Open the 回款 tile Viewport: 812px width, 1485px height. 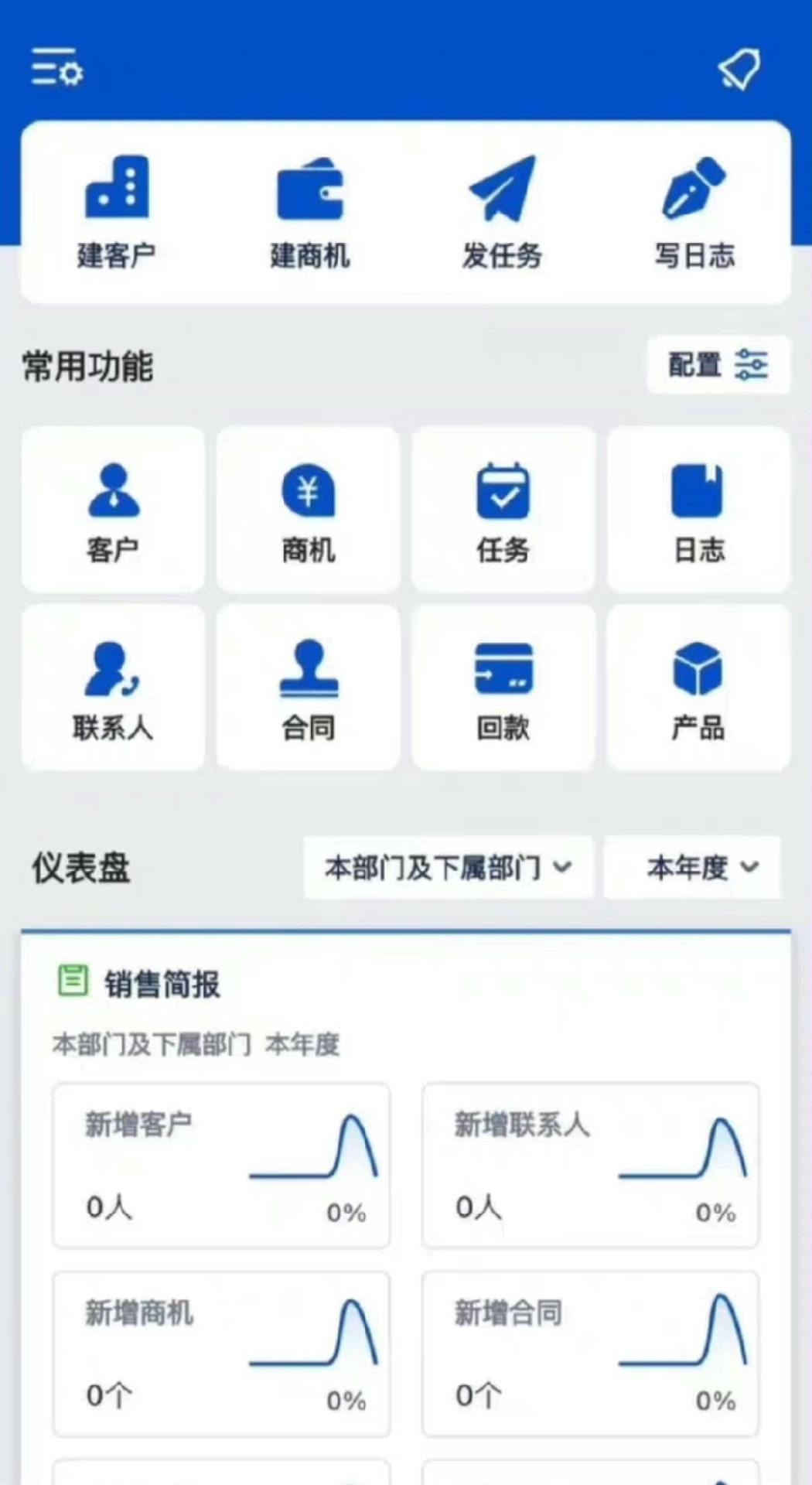tap(503, 688)
